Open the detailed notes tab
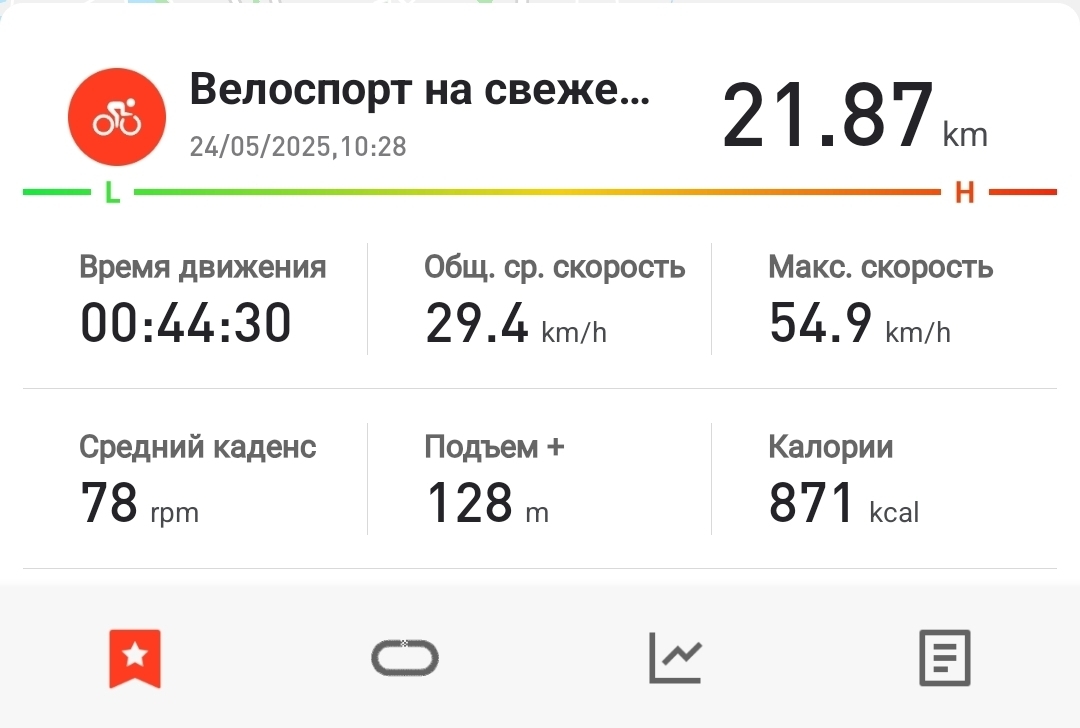 pyautogui.click(x=944, y=658)
